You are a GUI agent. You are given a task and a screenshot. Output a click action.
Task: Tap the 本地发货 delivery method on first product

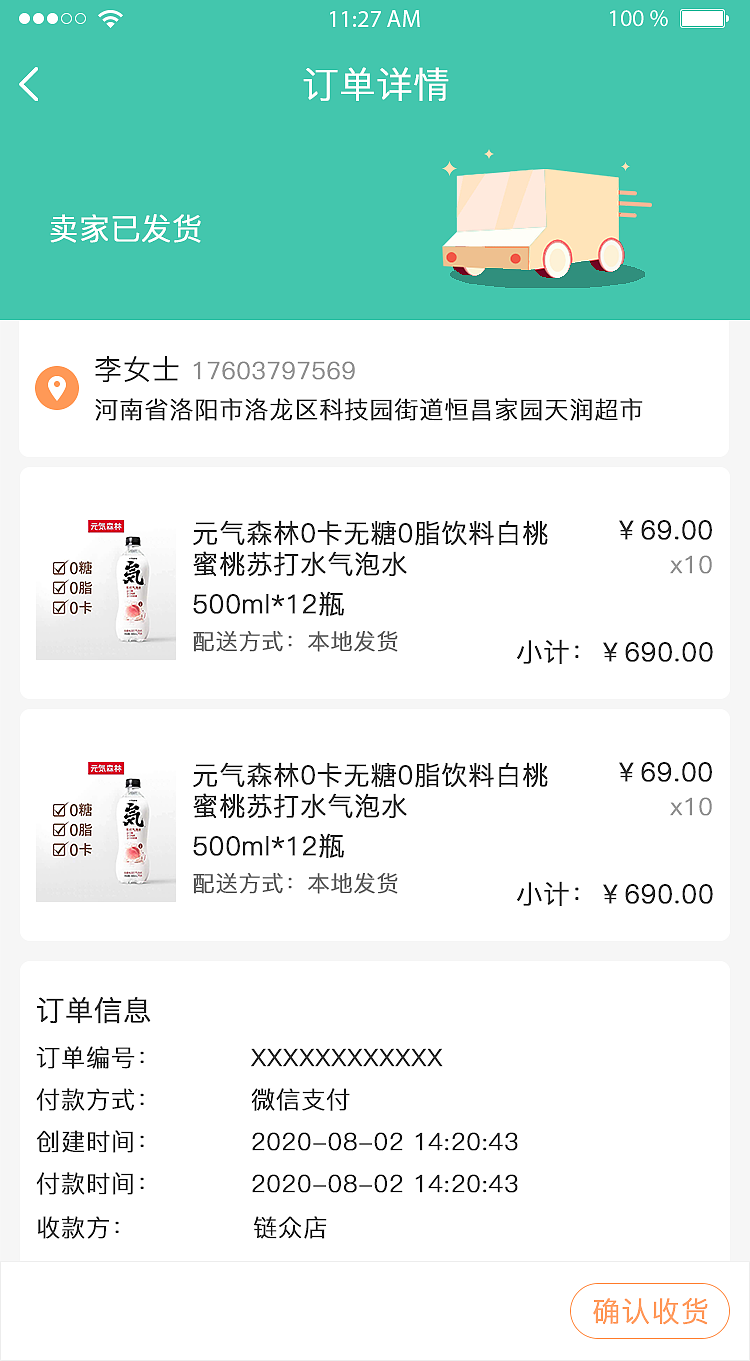[x=353, y=642]
